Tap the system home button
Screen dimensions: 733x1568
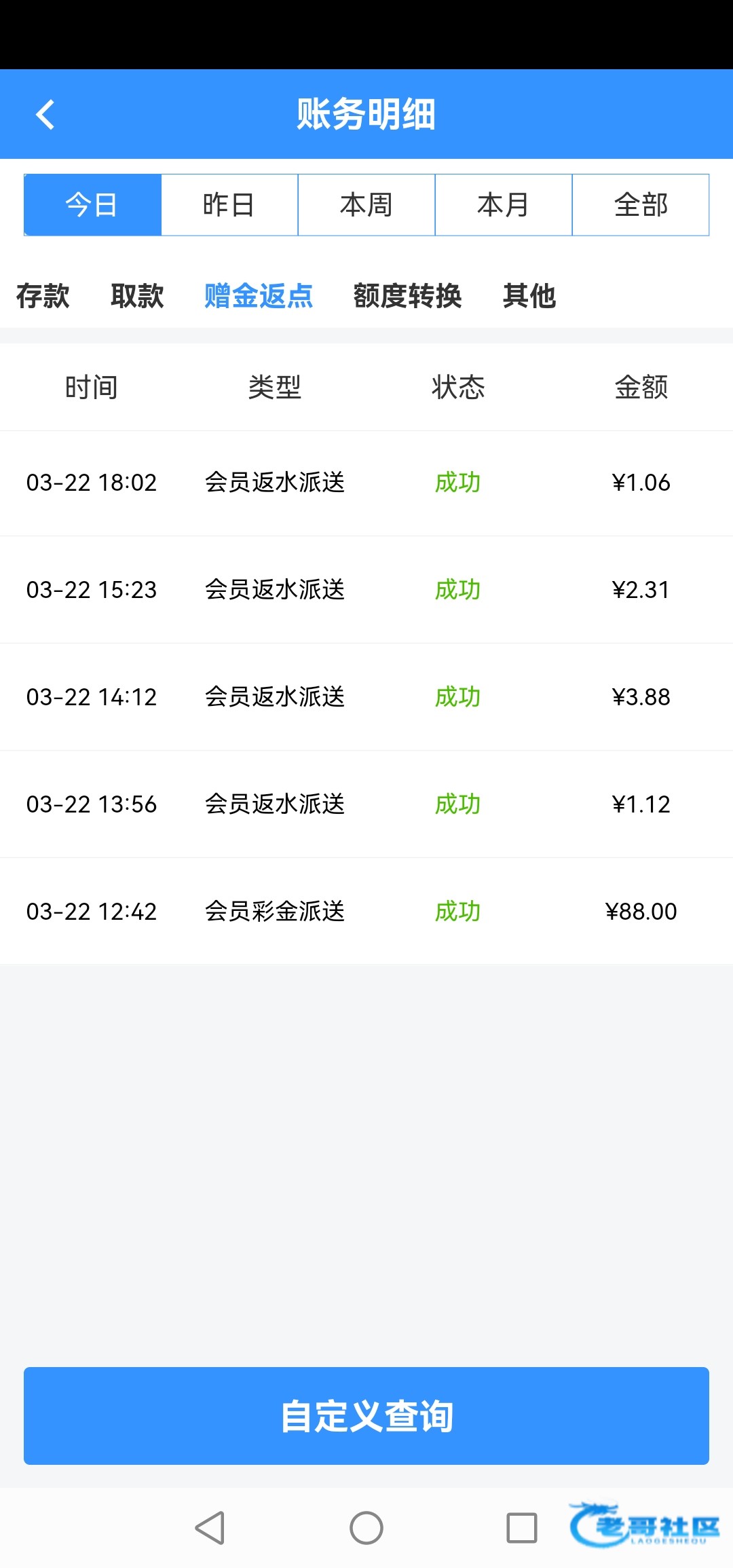[366, 1528]
